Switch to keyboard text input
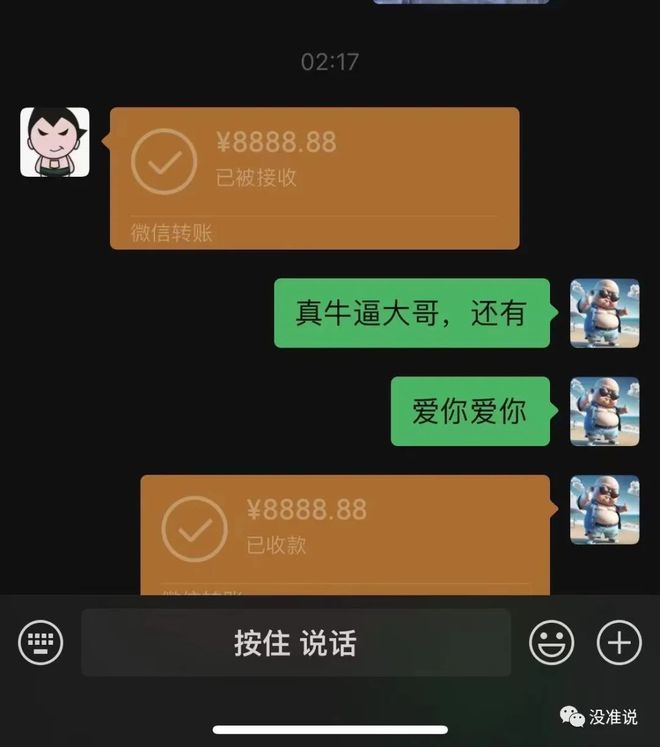The height and width of the screenshot is (747, 660). (40, 642)
